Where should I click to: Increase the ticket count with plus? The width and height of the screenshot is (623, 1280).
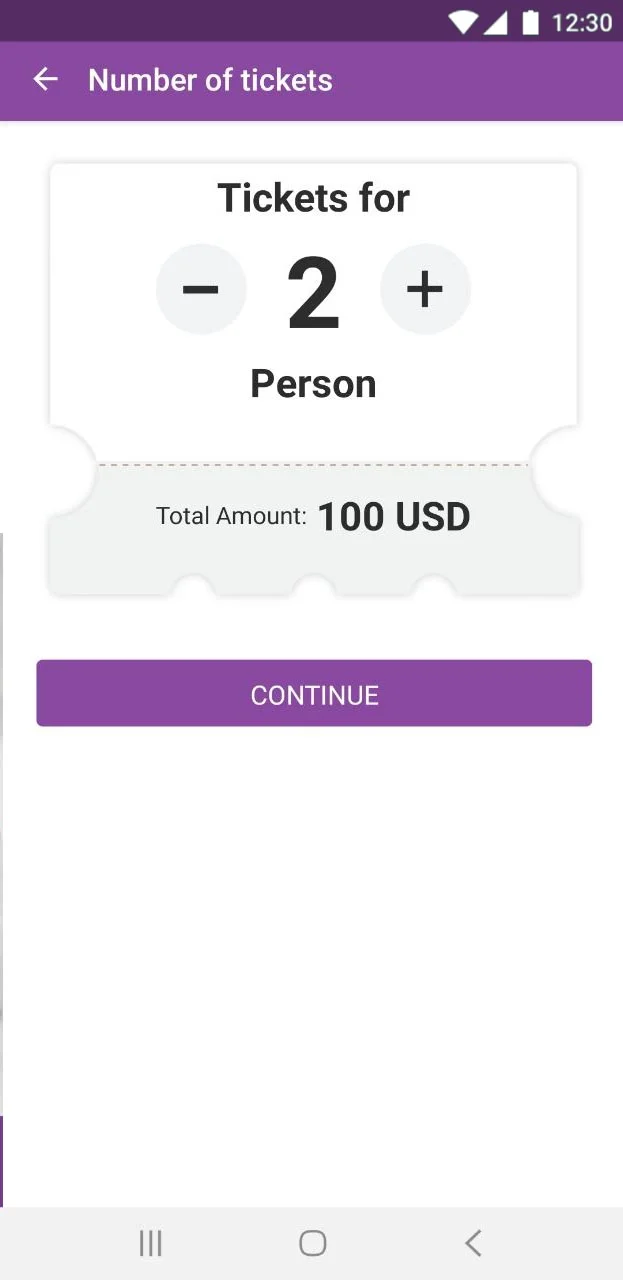425,289
